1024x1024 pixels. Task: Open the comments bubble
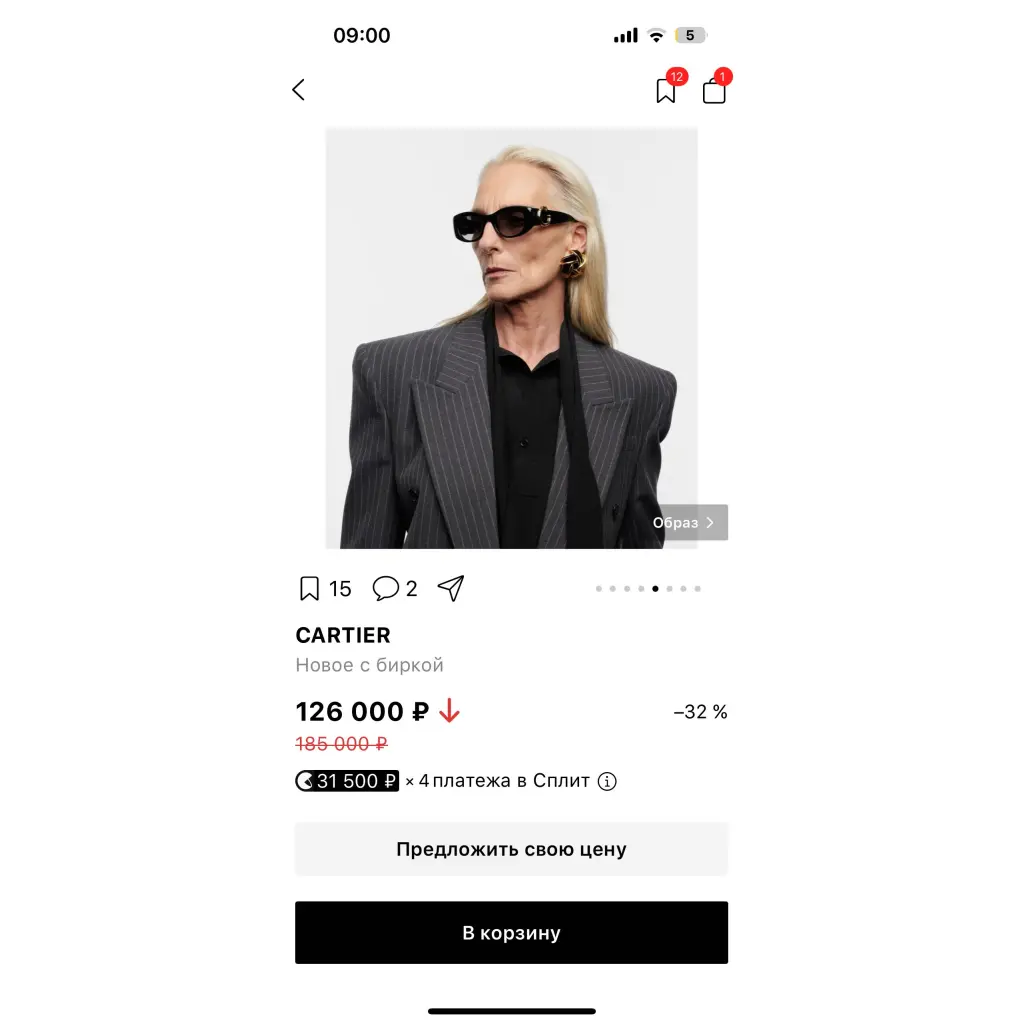pyautogui.click(x=386, y=589)
